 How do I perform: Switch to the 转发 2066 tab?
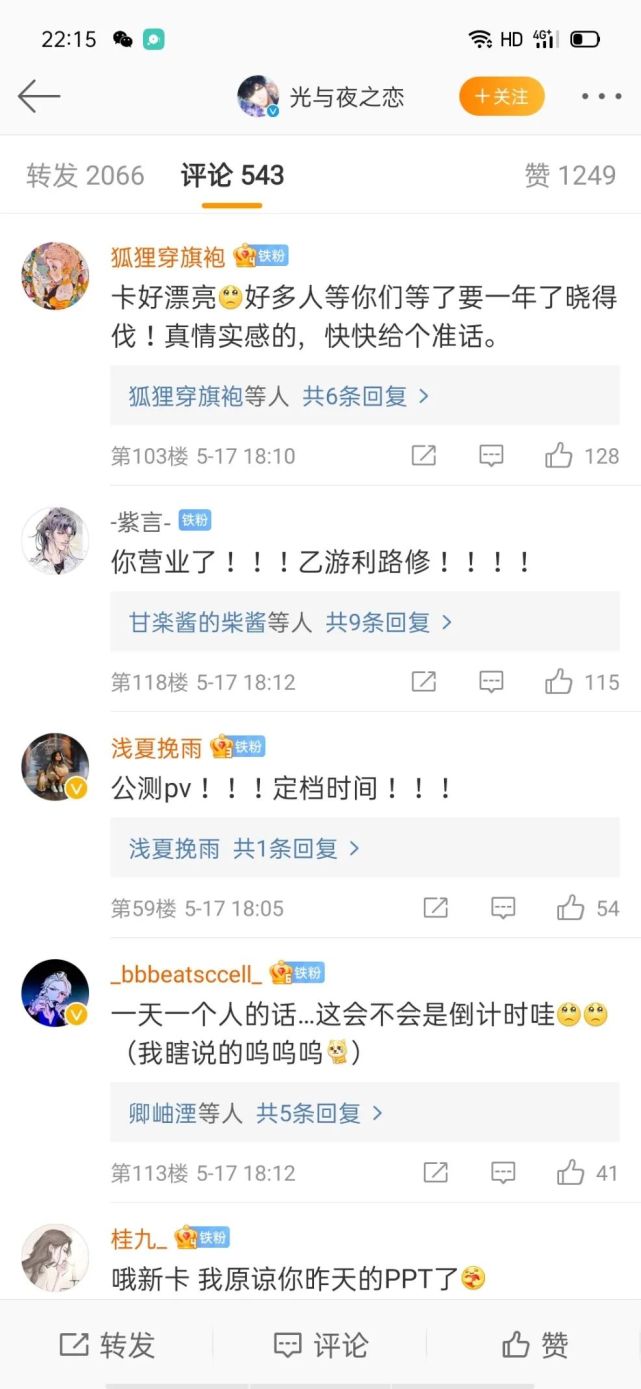[x=85, y=176]
